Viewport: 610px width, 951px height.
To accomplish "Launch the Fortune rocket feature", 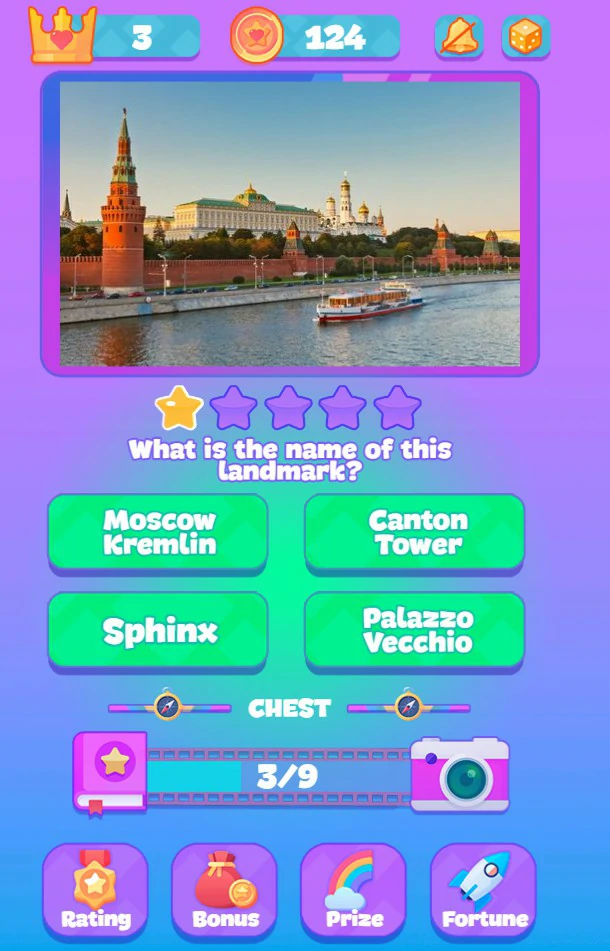I will coord(482,890).
